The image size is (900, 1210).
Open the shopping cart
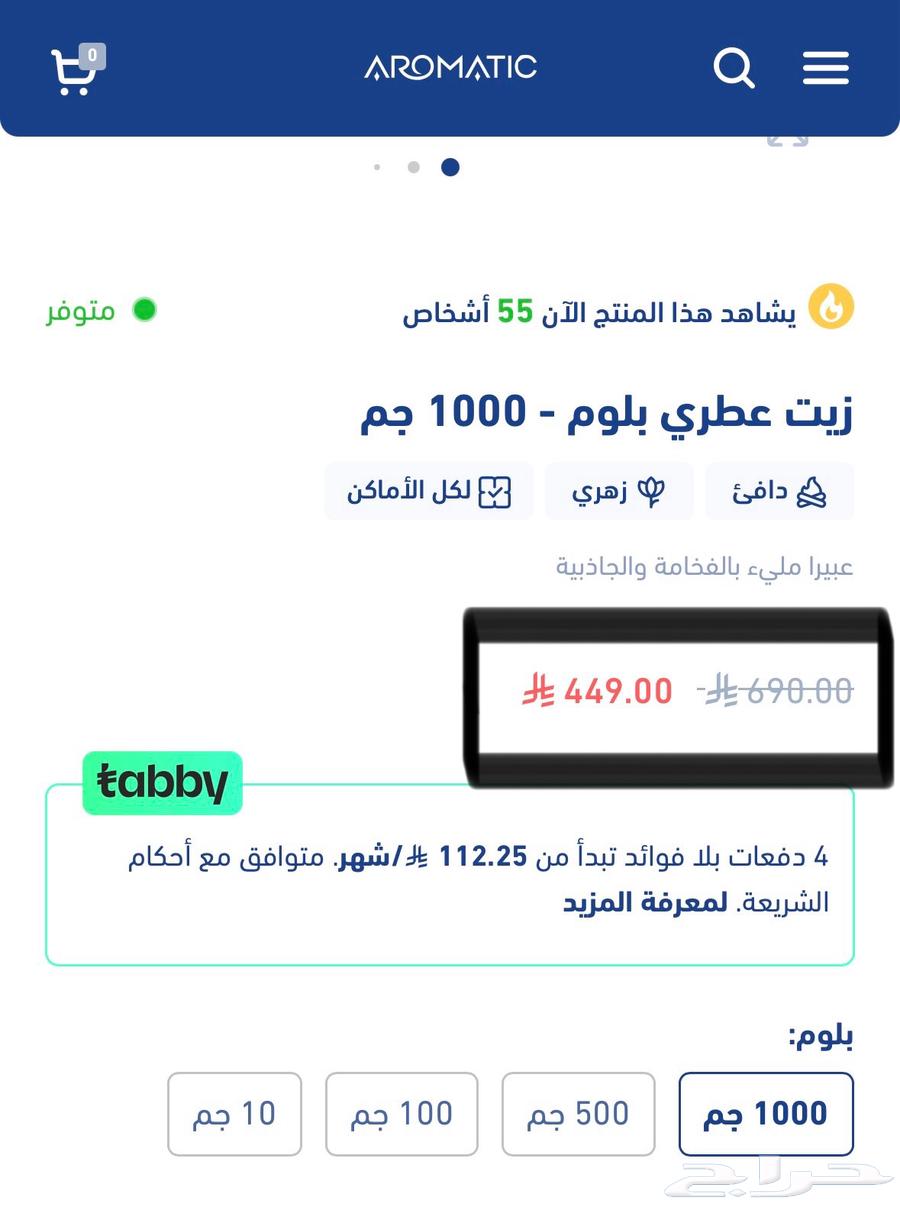tap(77, 70)
